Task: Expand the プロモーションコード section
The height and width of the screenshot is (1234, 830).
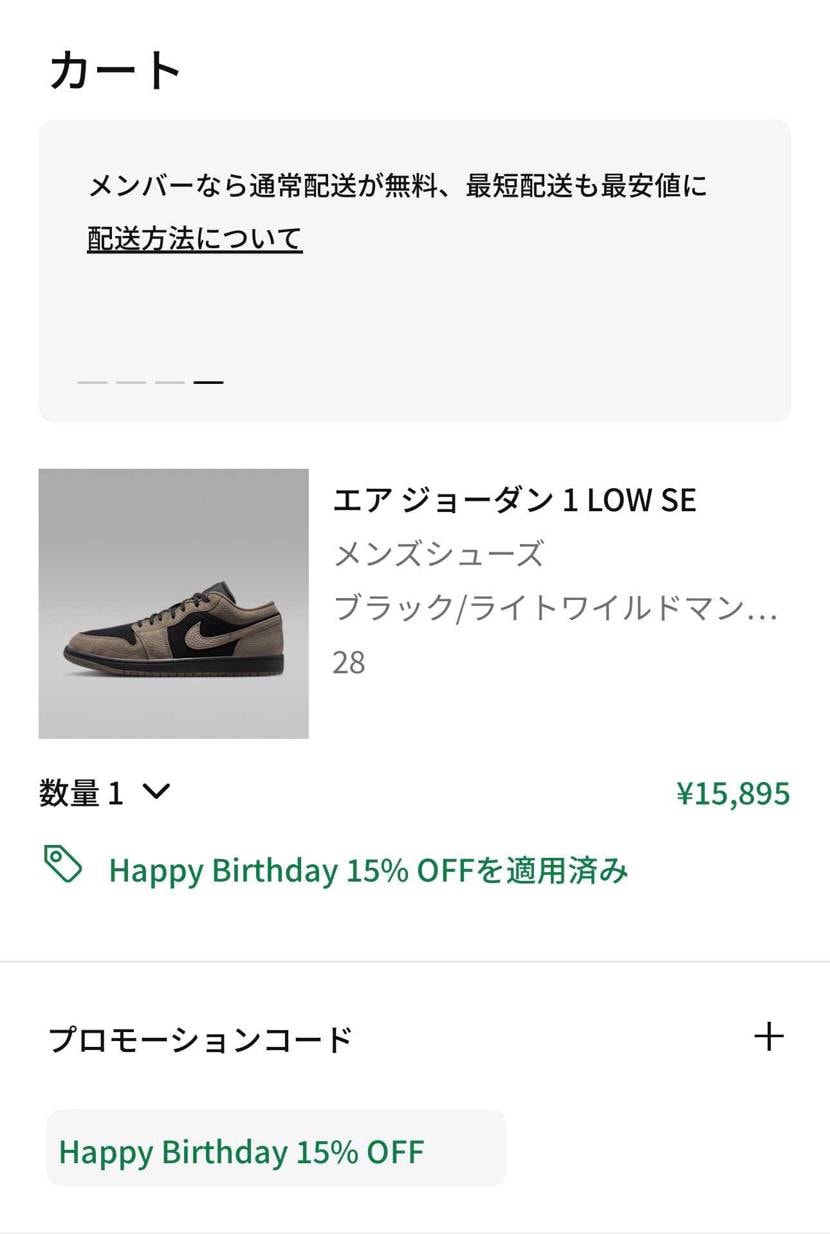Action: tap(200, 1038)
